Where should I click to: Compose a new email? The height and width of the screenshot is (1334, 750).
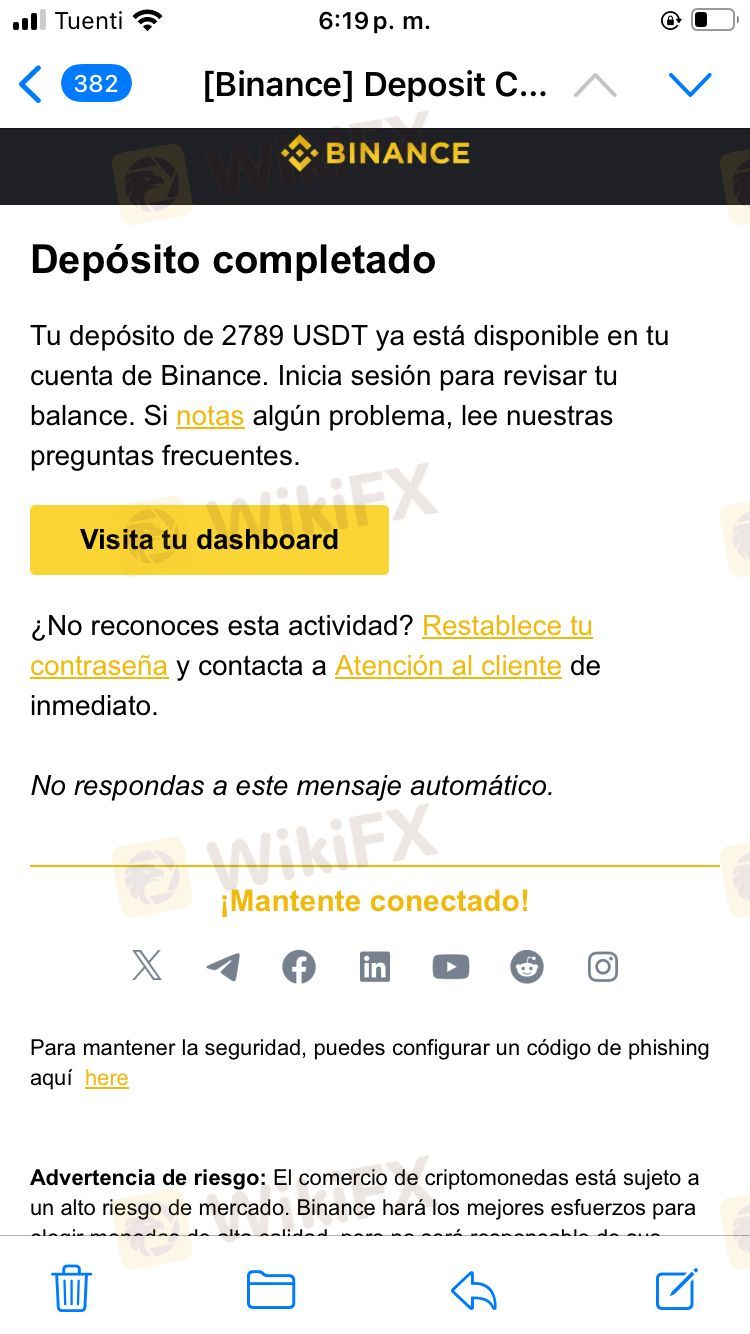[x=677, y=1288]
